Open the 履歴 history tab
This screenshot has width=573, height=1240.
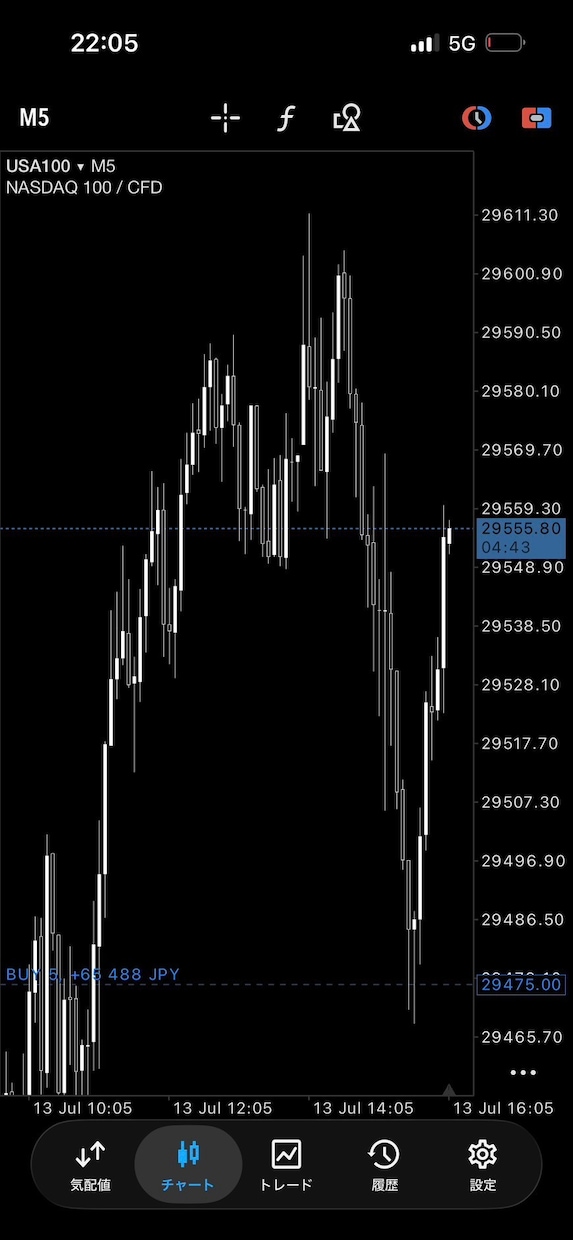pos(384,1166)
